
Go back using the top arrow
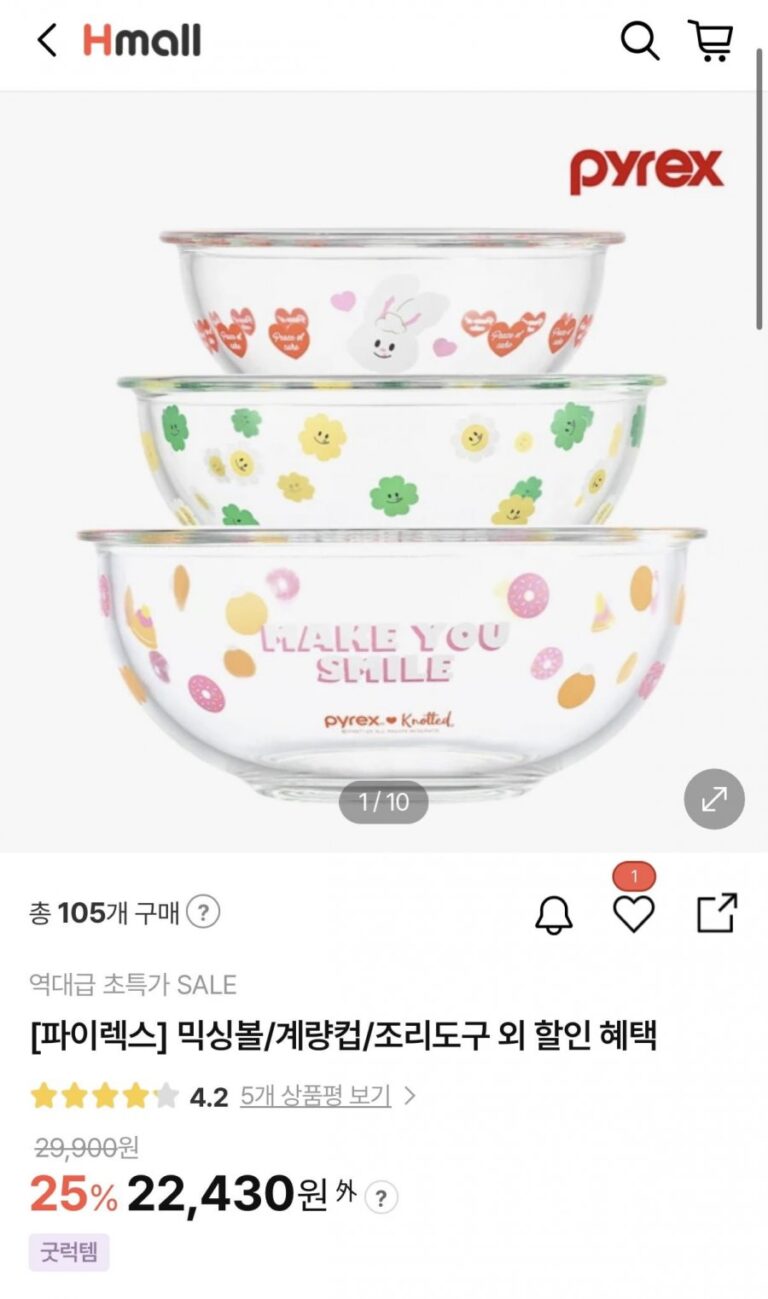coord(46,41)
